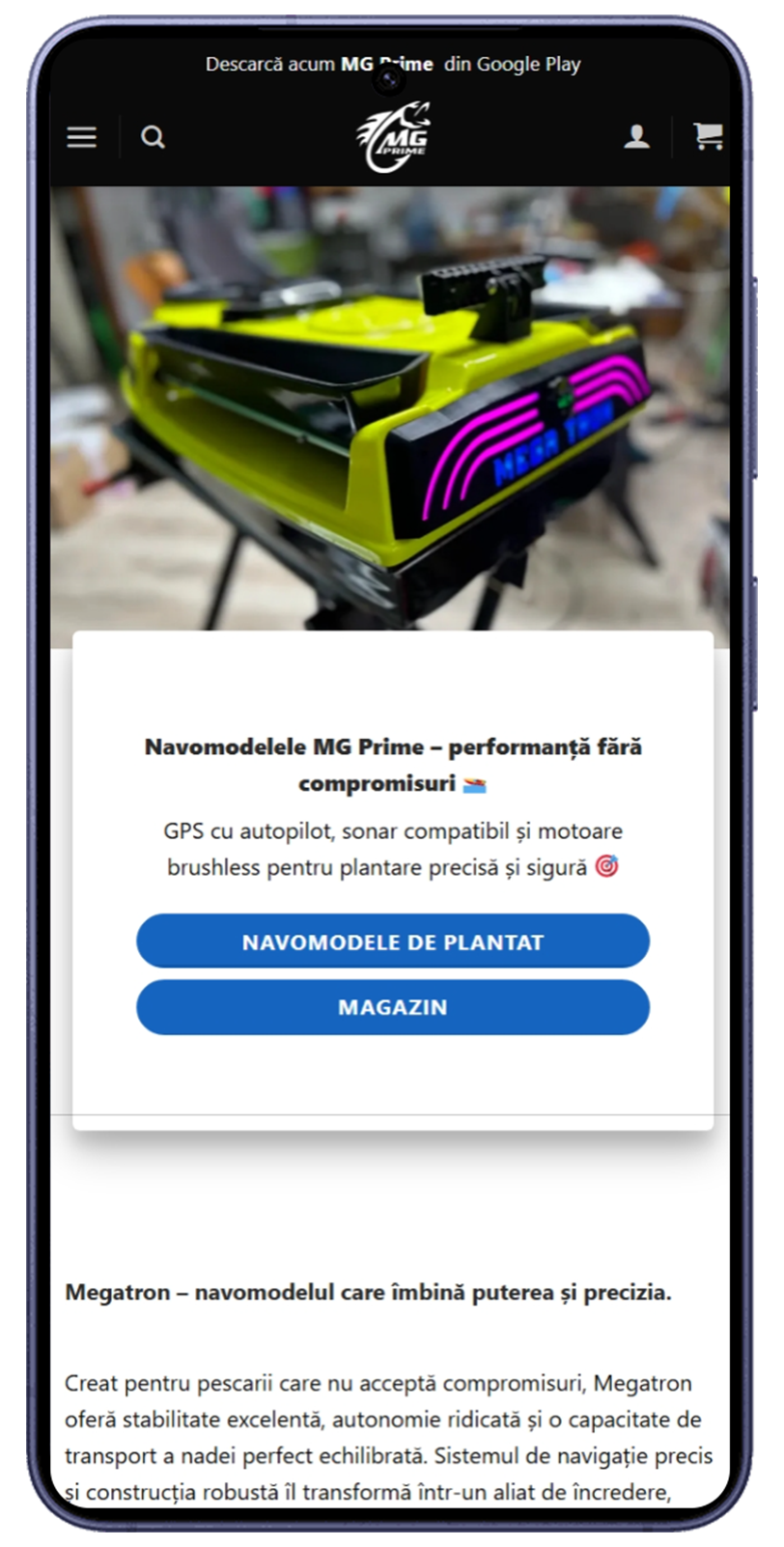Screen dimensions: 784x1547
Task: Open the account profile icon
Action: 636,136
